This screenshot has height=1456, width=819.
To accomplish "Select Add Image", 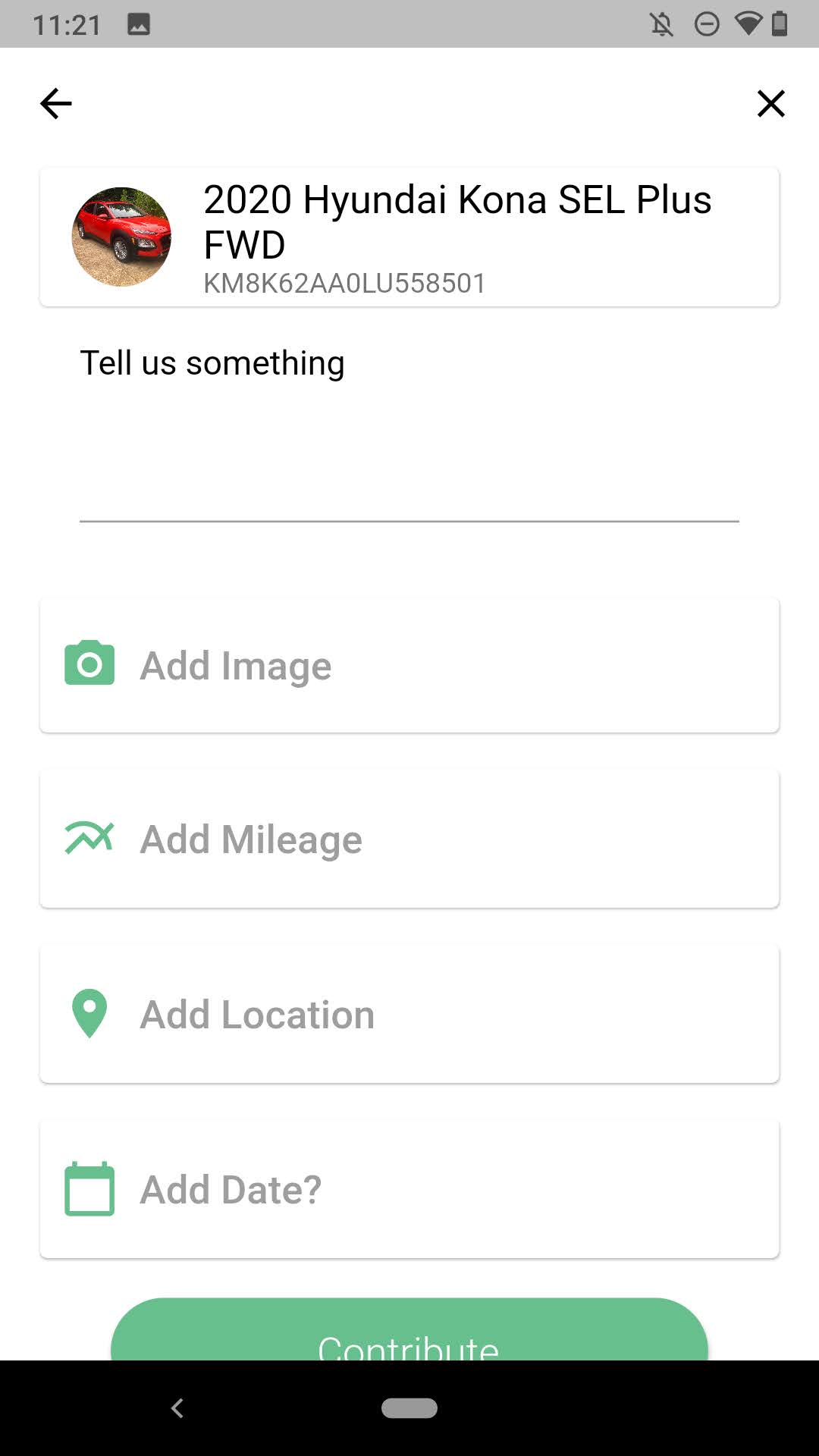I will 409,665.
